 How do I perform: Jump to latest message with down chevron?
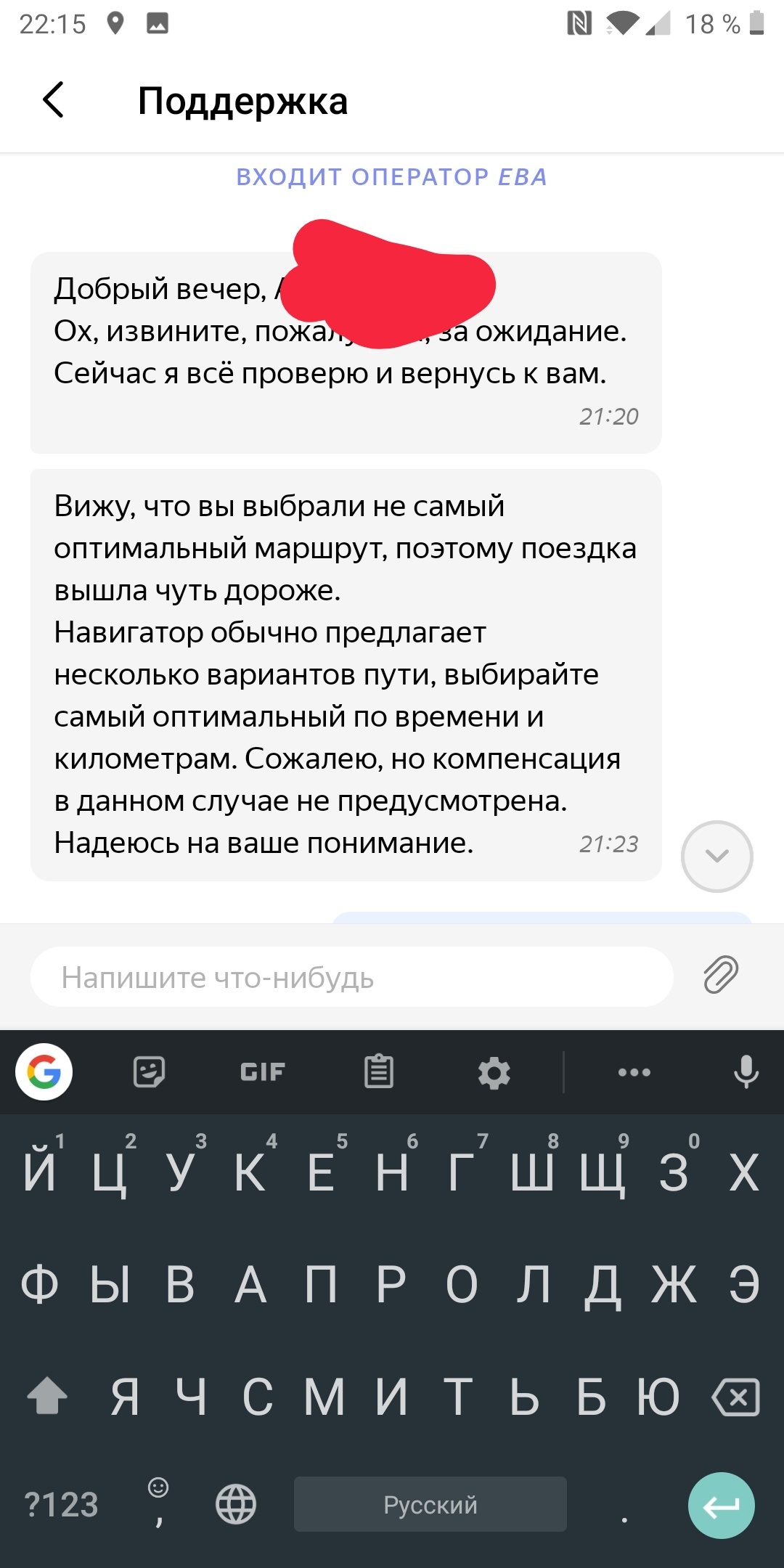pyautogui.click(x=716, y=857)
